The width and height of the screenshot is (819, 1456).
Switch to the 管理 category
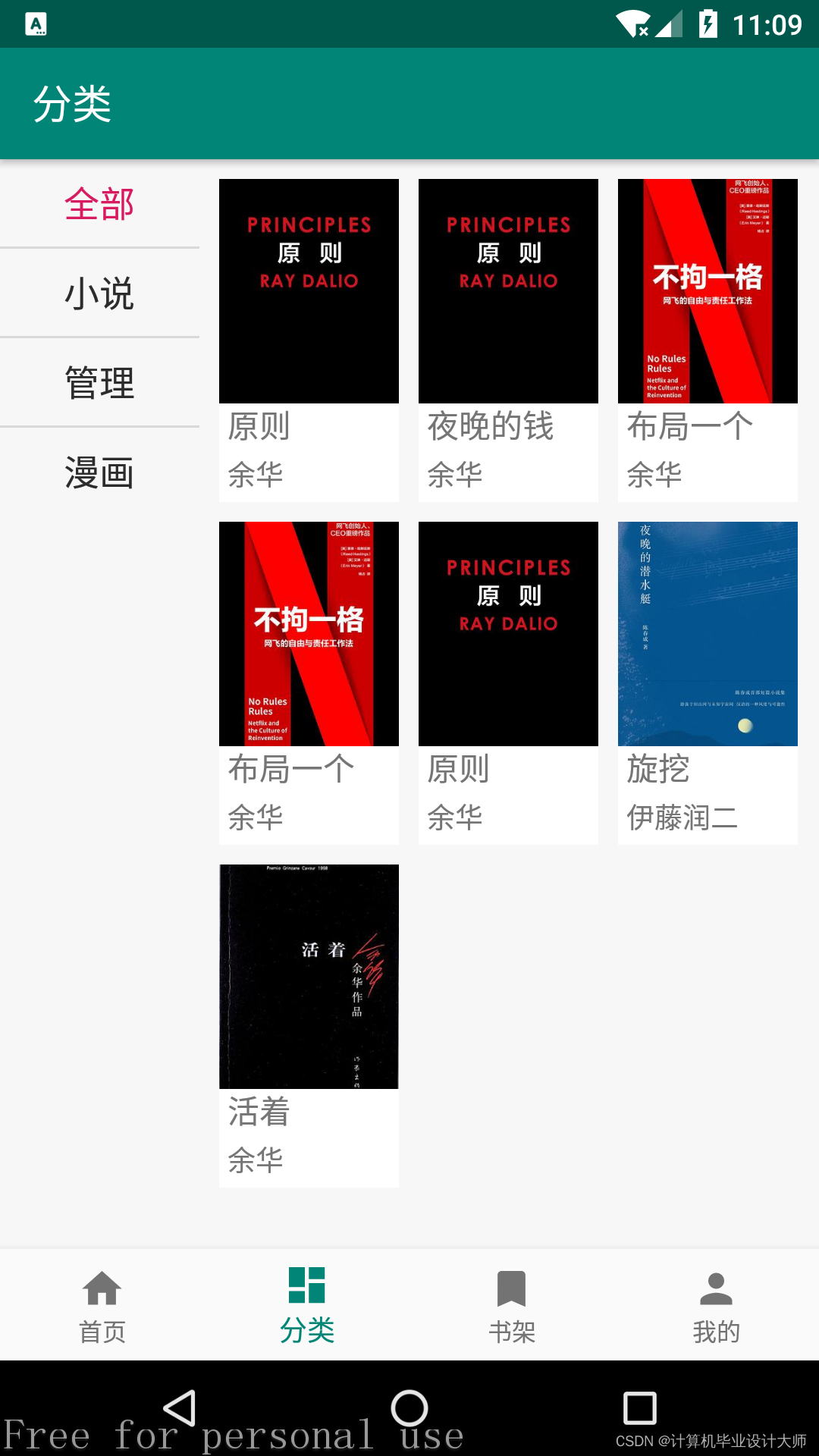pos(99,383)
